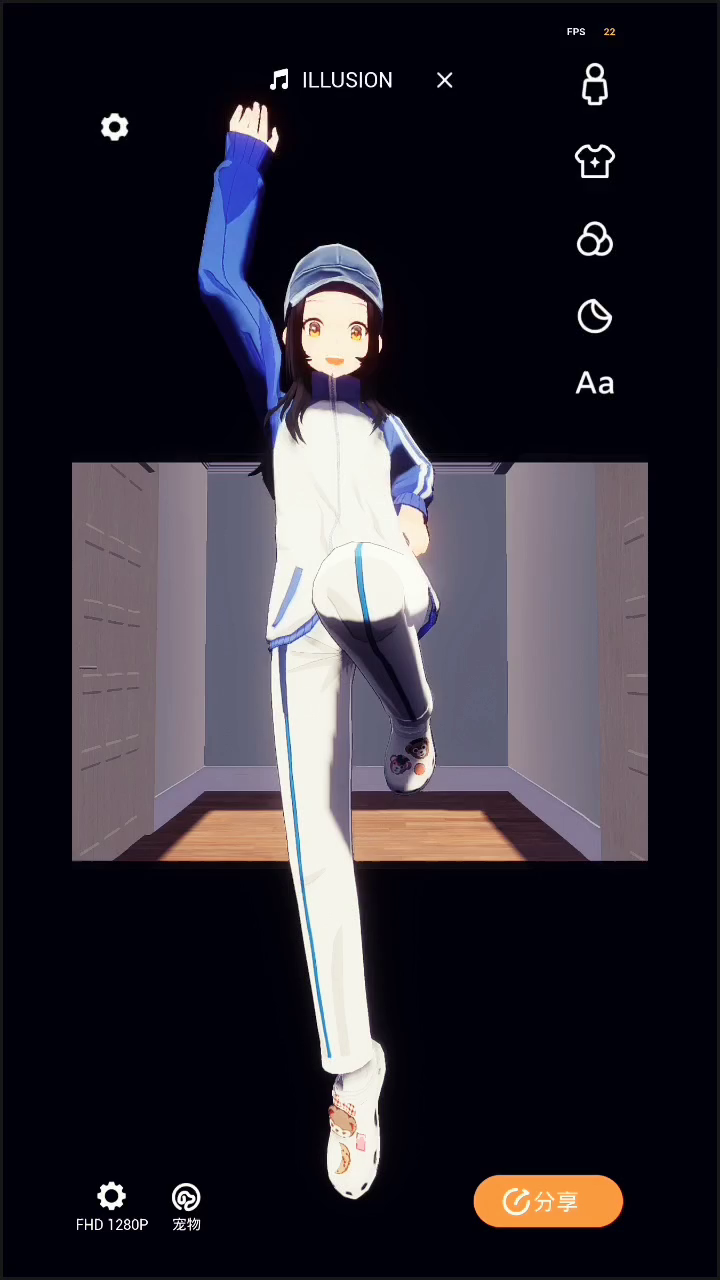This screenshot has width=720, height=1280.
Task: Open the character avatar options
Action: [595, 84]
